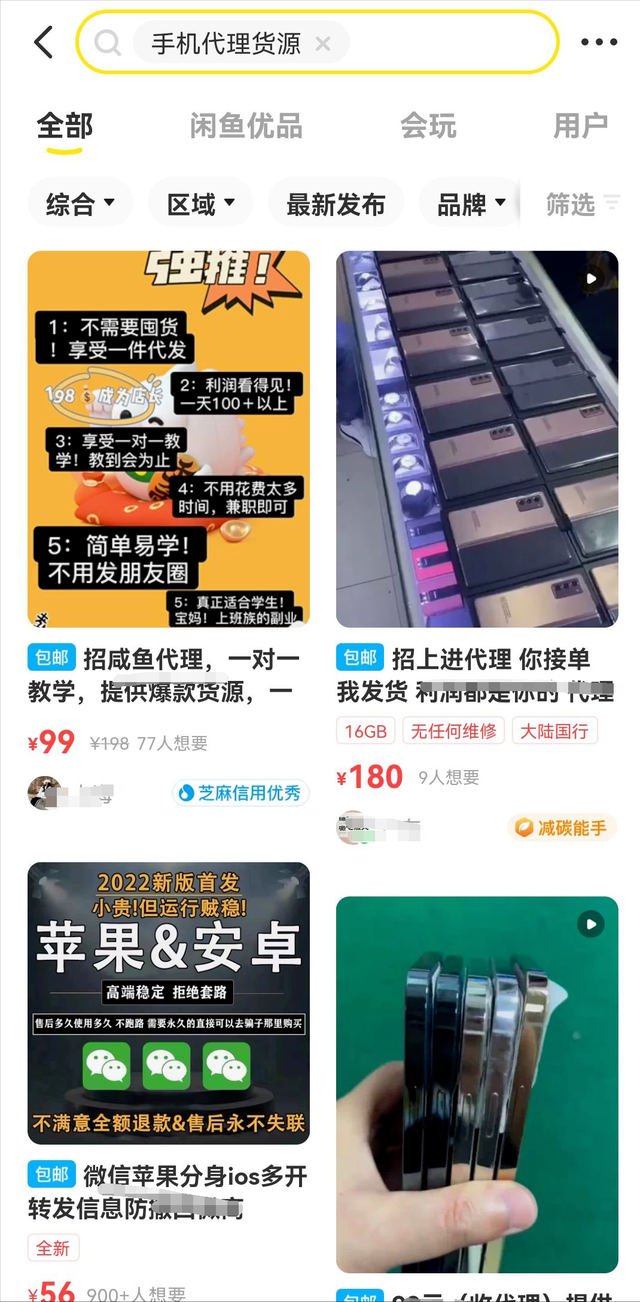Open the video listing of phones held in hand
The width and height of the screenshot is (640, 1302).
477,1083
